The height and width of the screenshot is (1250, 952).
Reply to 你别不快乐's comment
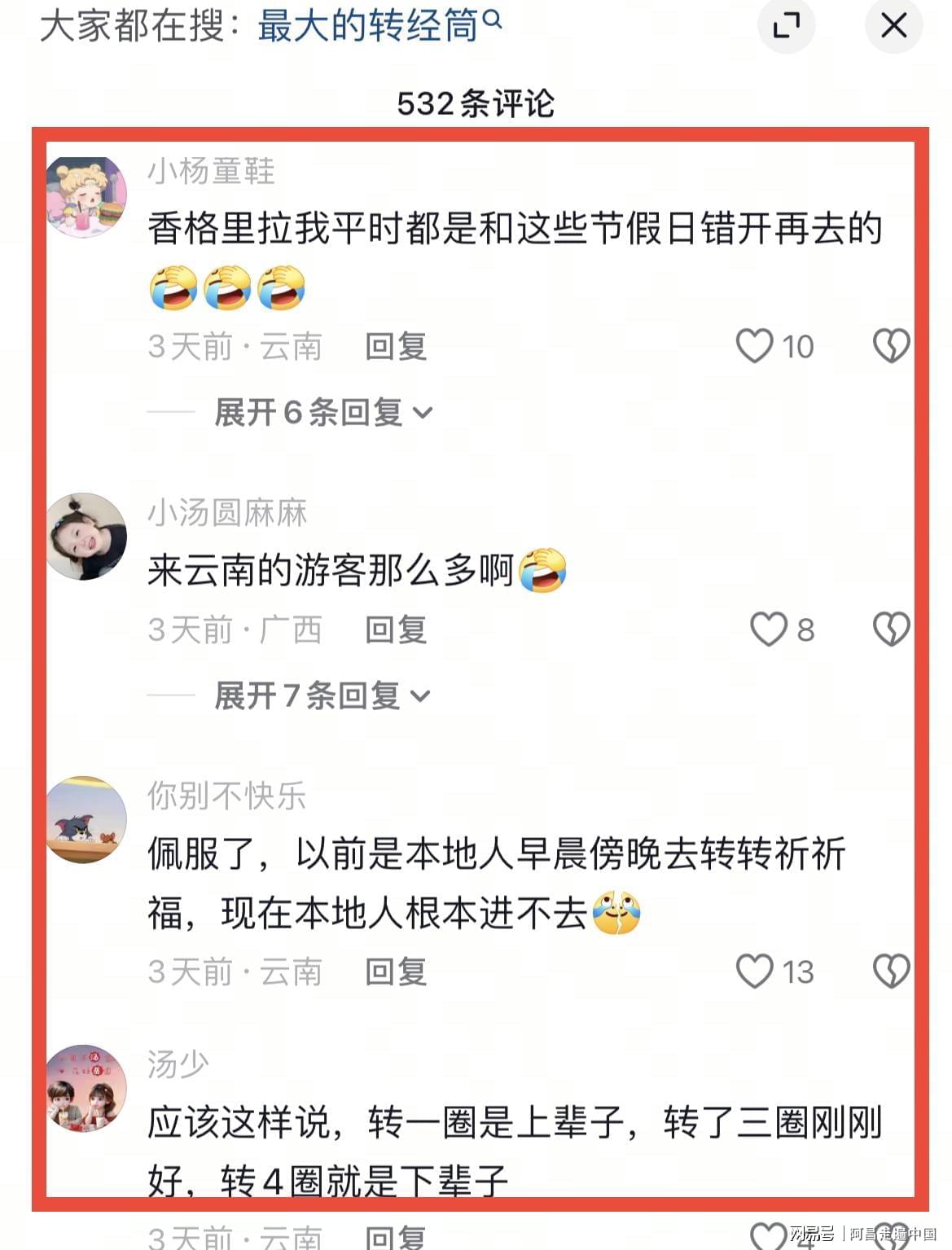[396, 972]
